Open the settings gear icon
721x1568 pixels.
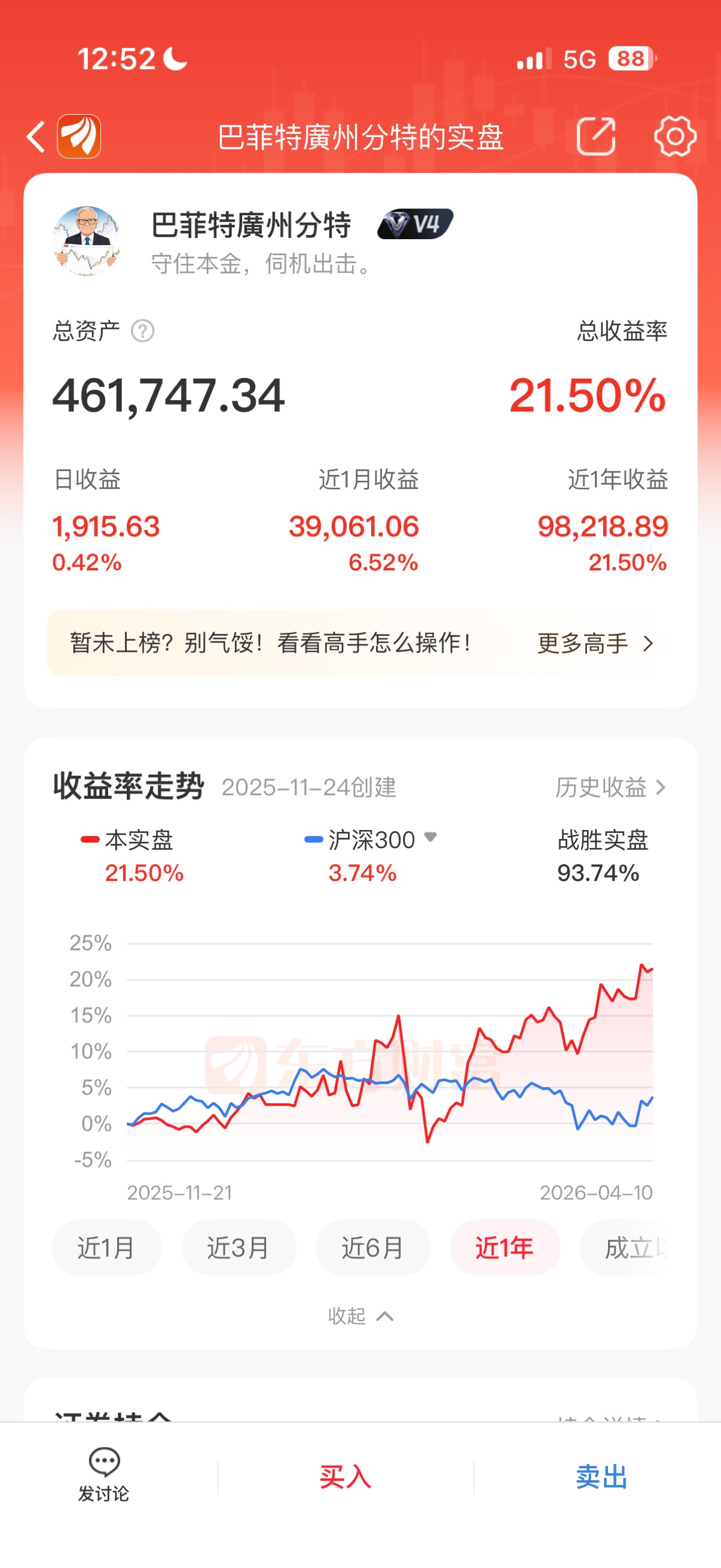point(675,136)
